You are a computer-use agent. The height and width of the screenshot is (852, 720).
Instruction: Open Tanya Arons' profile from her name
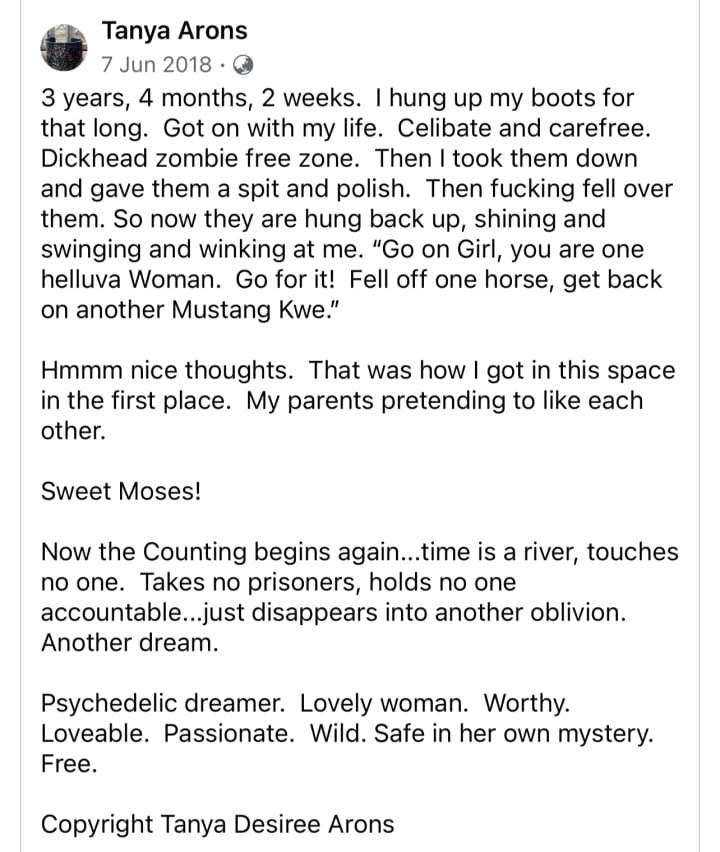(x=174, y=32)
